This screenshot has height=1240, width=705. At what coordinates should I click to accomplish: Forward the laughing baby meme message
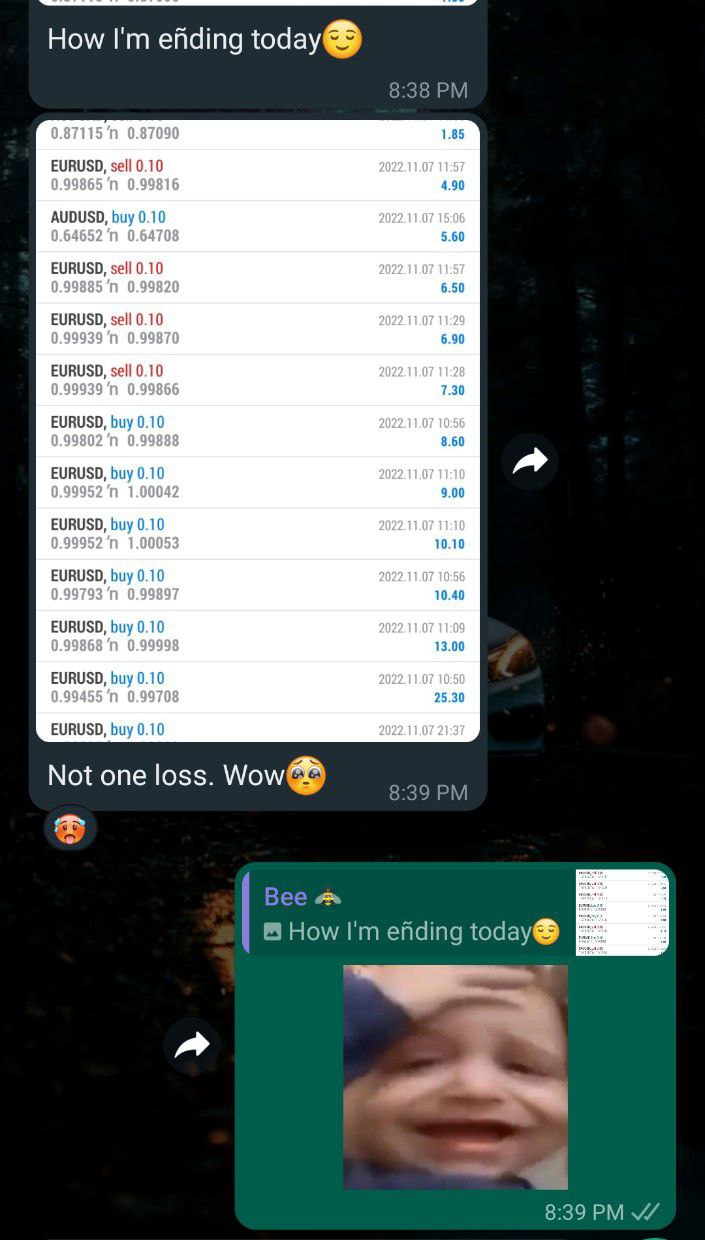pyautogui.click(x=192, y=1046)
